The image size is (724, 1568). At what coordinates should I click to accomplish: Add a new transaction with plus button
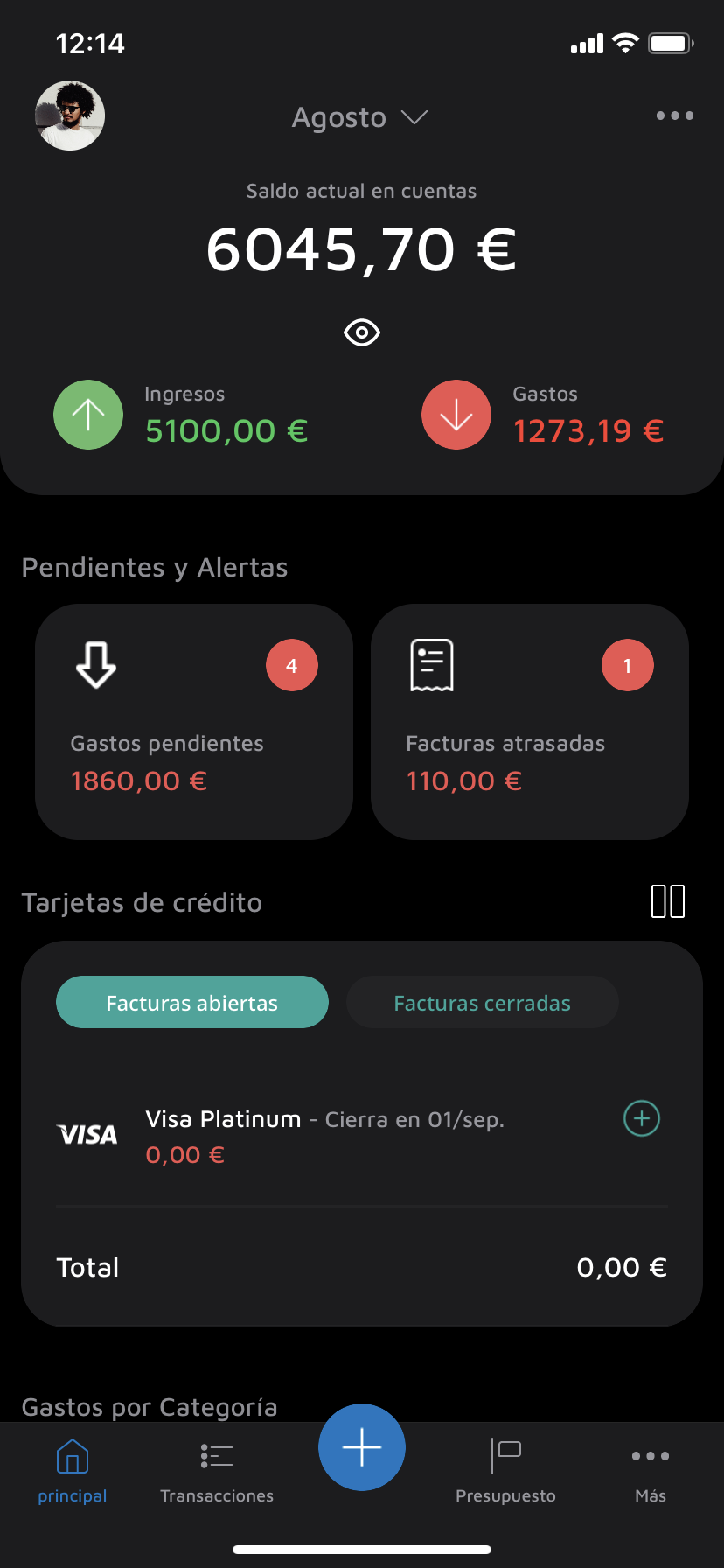point(362,1447)
